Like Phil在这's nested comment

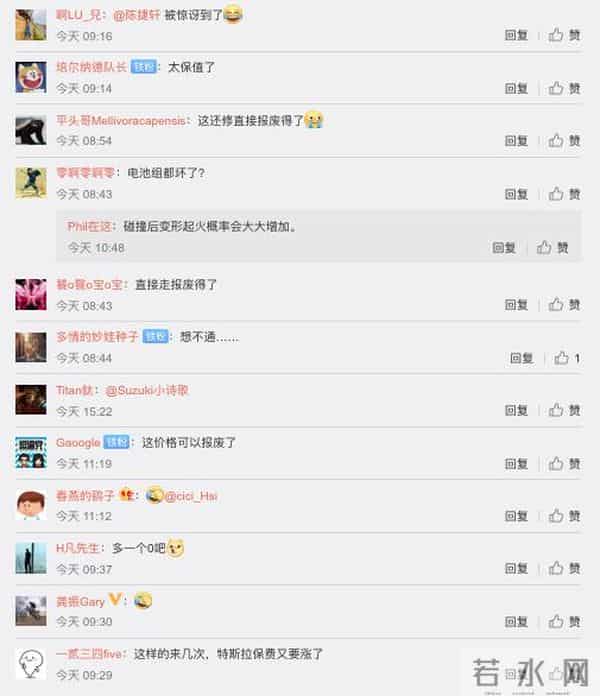pos(552,247)
